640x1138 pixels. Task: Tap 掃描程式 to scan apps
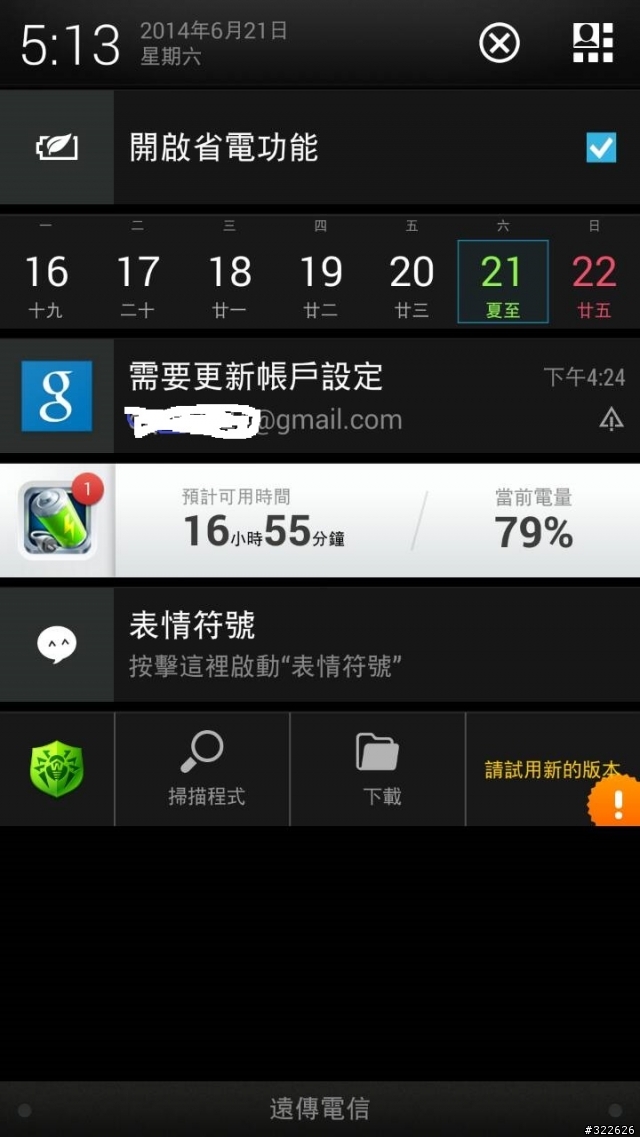pos(203,769)
